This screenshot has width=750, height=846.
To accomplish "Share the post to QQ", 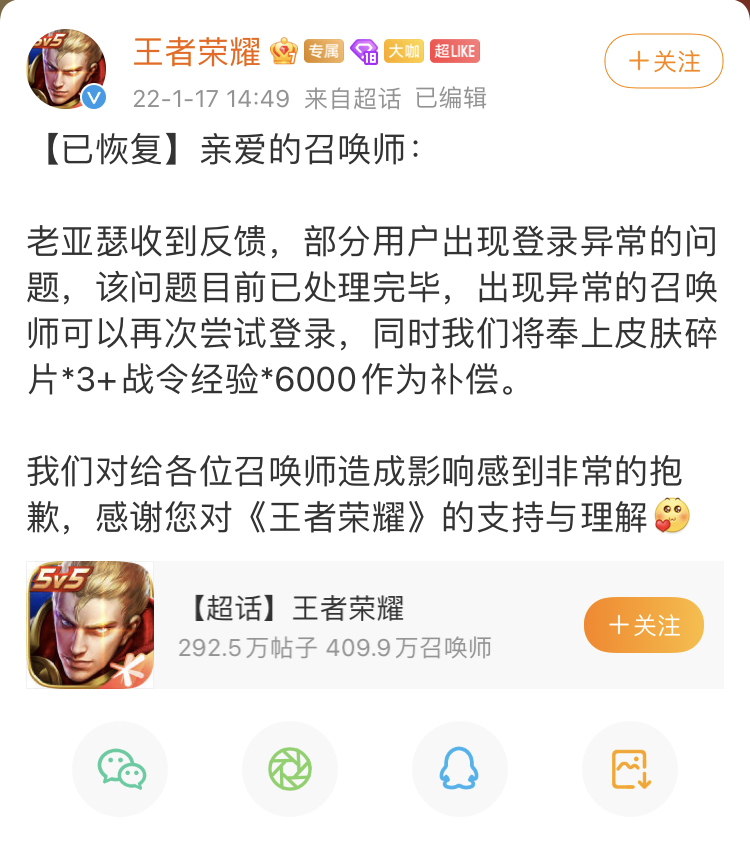I will [460, 768].
